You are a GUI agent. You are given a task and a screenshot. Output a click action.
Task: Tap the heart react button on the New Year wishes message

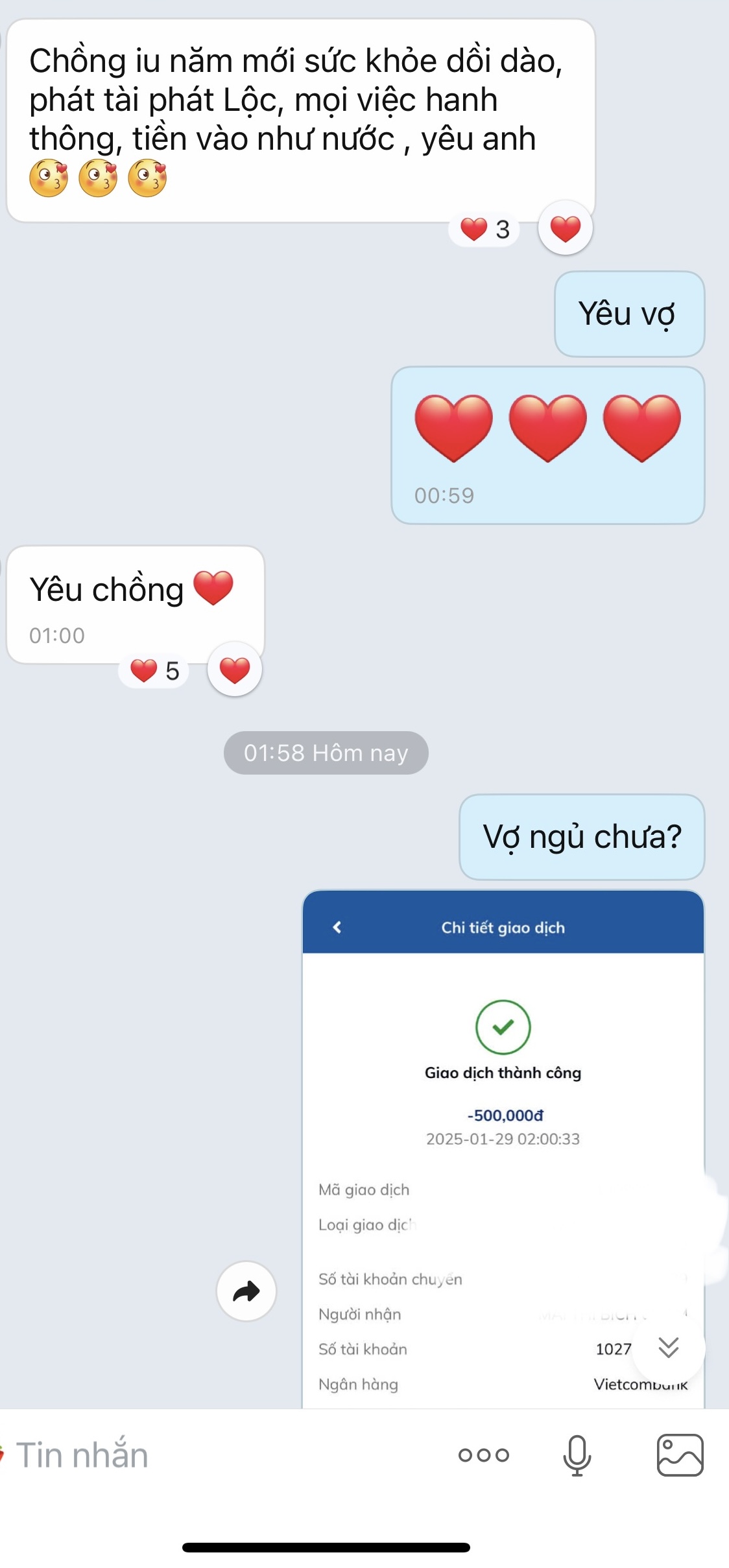tap(565, 228)
